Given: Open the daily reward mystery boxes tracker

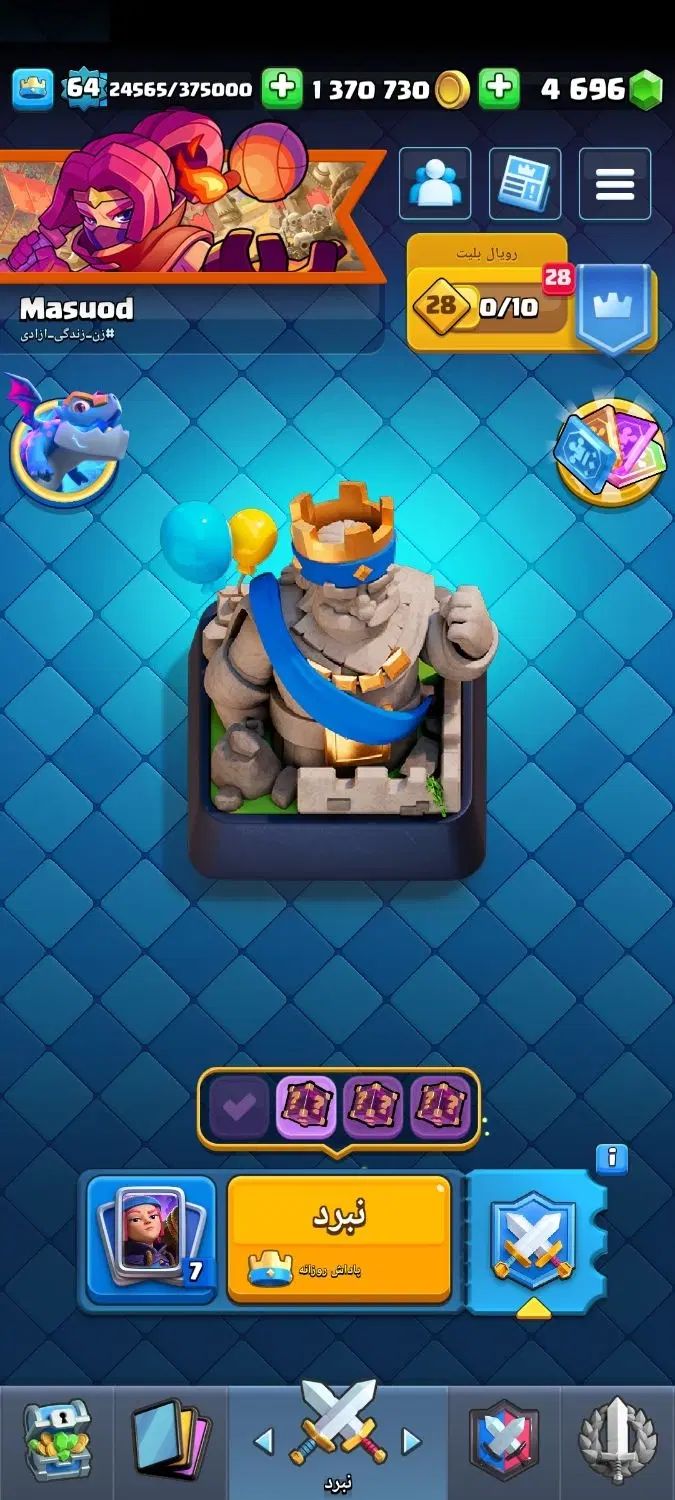Looking at the screenshot, I should pos(339,1107).
